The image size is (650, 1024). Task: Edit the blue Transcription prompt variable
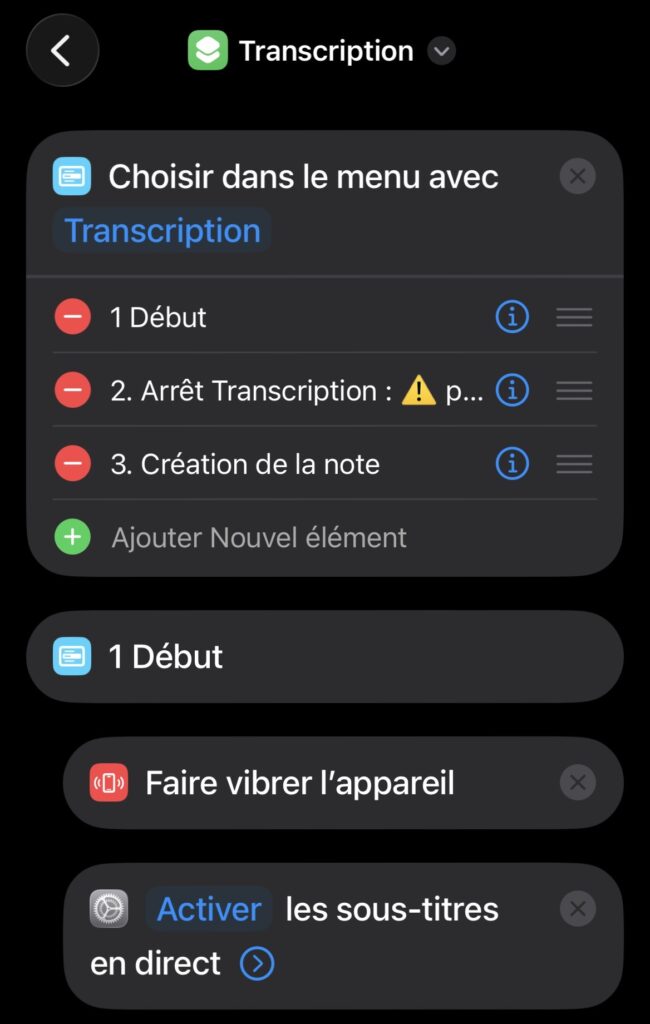[x=162, y=231]
